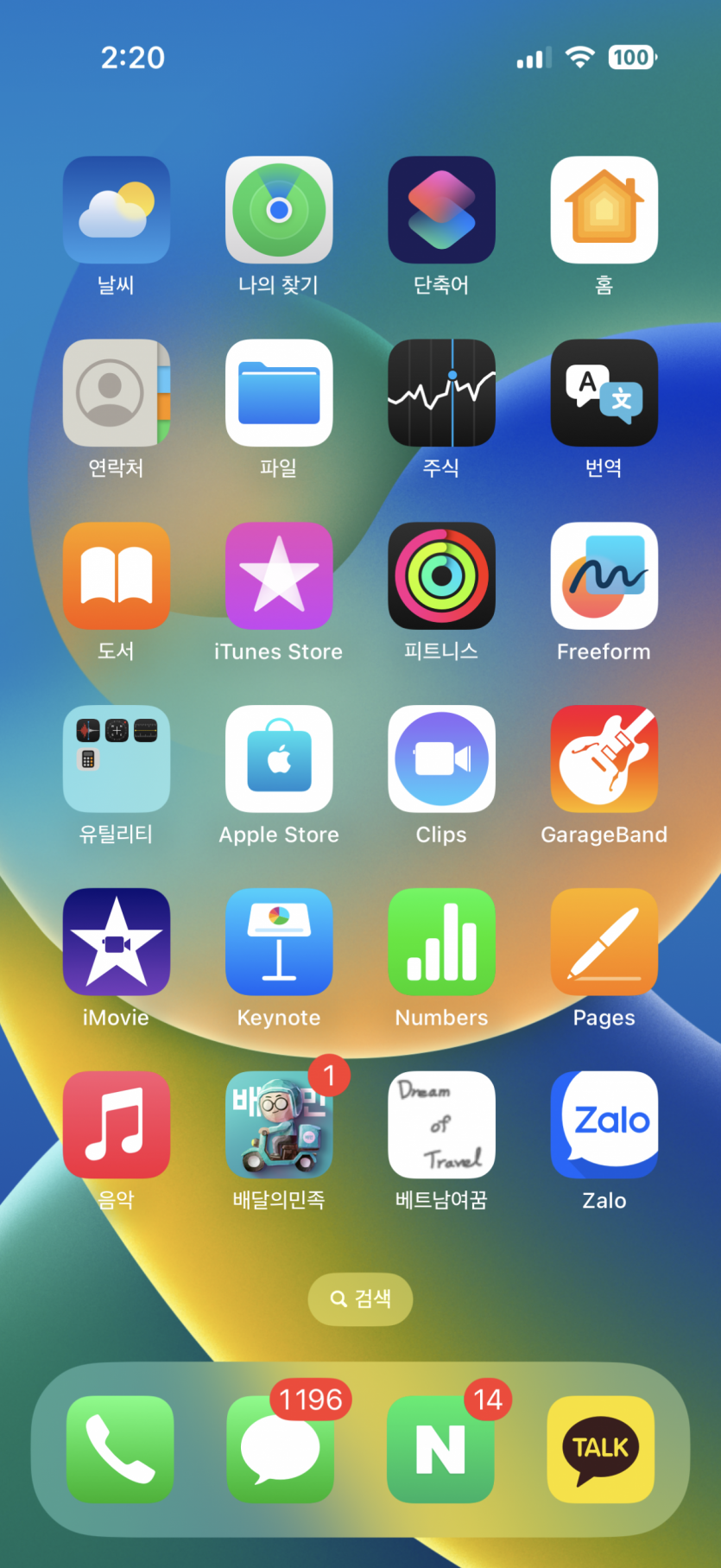Launch the 번역 translate app
Screen dimensions: 721x1568
(x=604, y=393)
